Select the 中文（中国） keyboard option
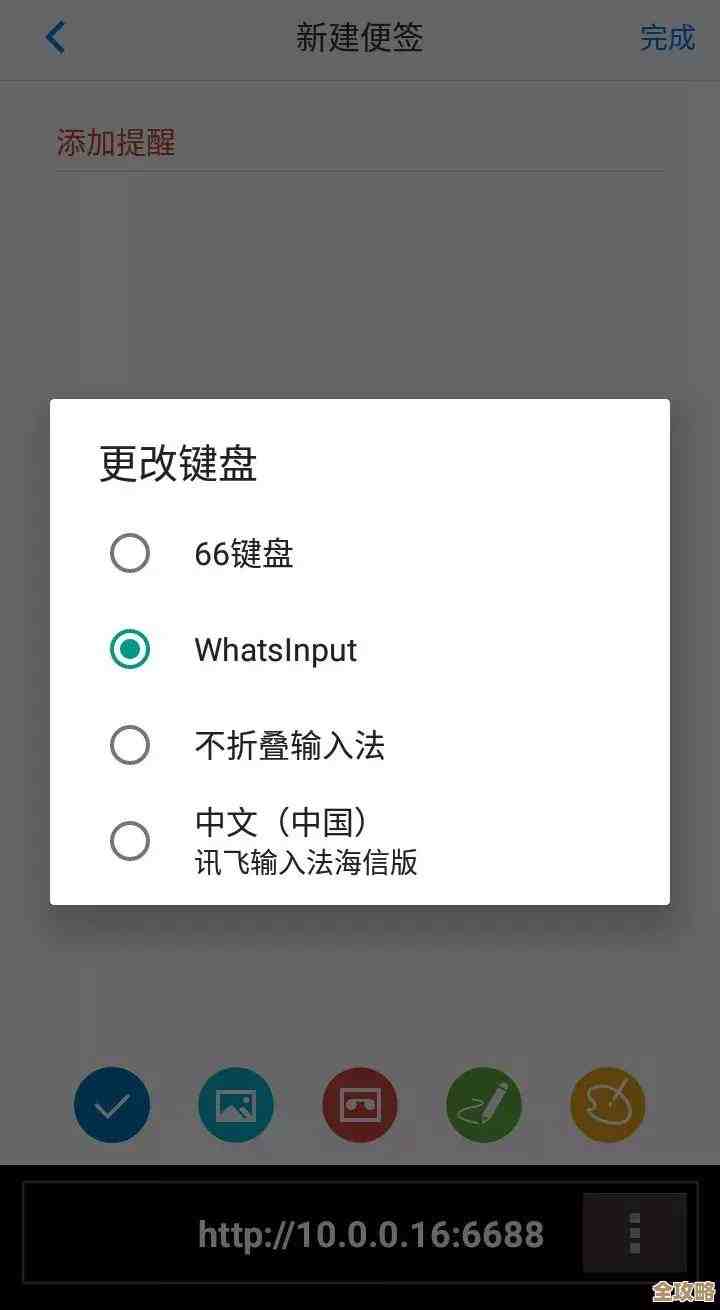The width and height of the screenshot is (720, 1310). 129,840
